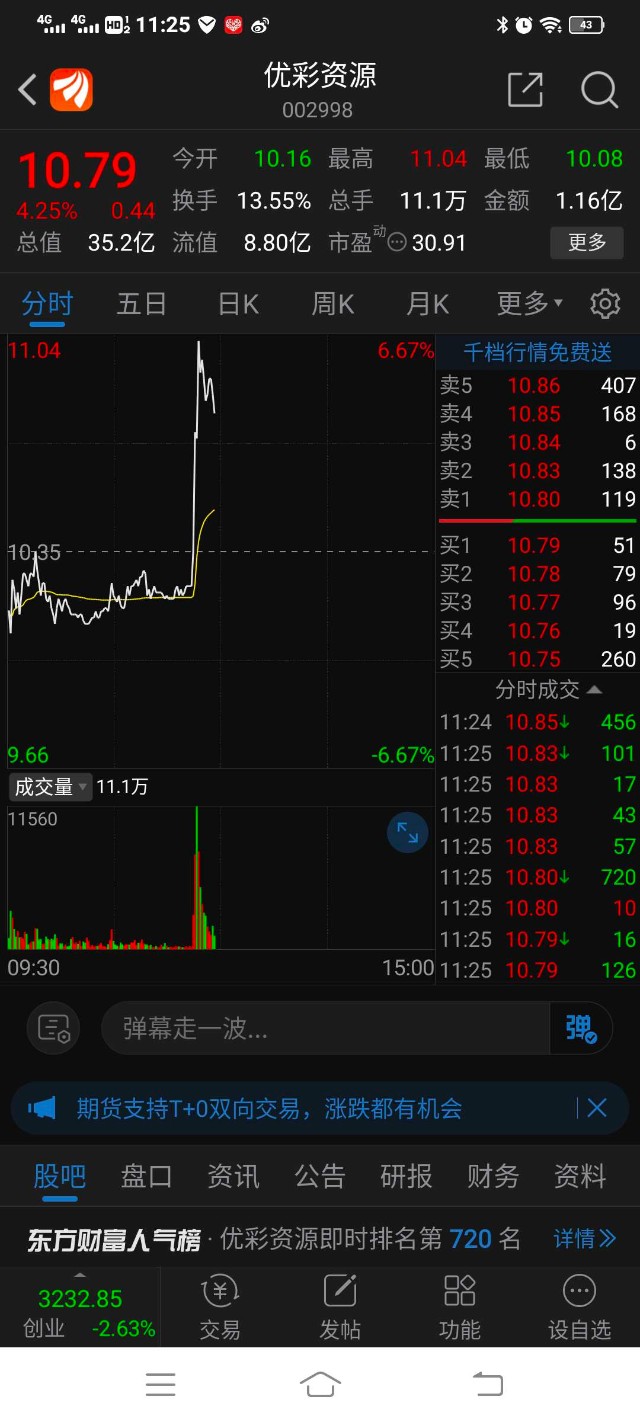Expand the 更多 chart period dropdown
640x1422 pixels.
coord(529,303)
